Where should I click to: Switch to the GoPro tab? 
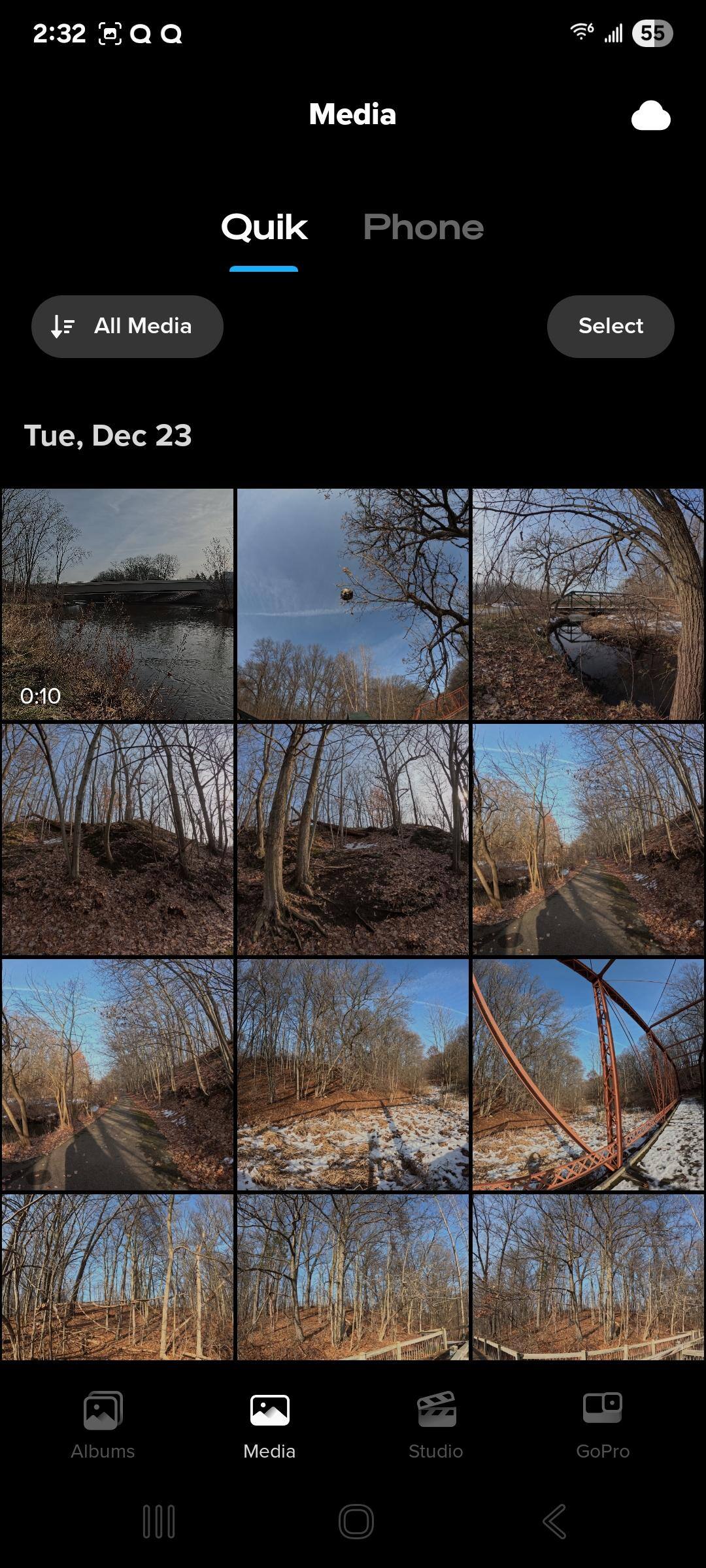point(602,1426)
